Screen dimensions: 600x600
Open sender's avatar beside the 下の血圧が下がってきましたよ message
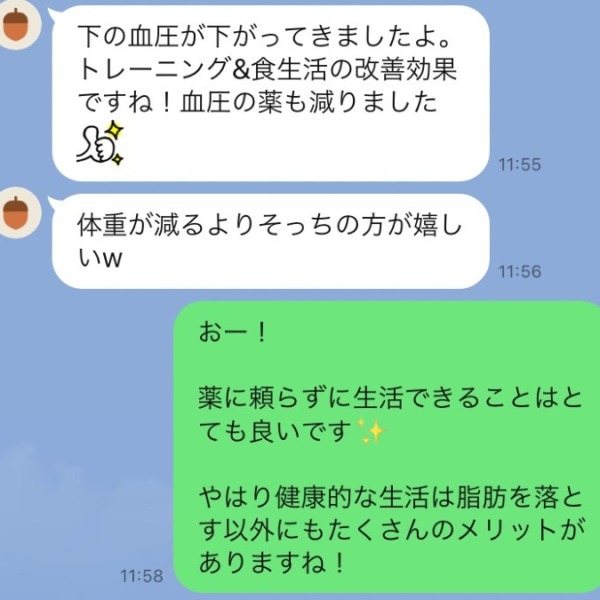(16, 26)
